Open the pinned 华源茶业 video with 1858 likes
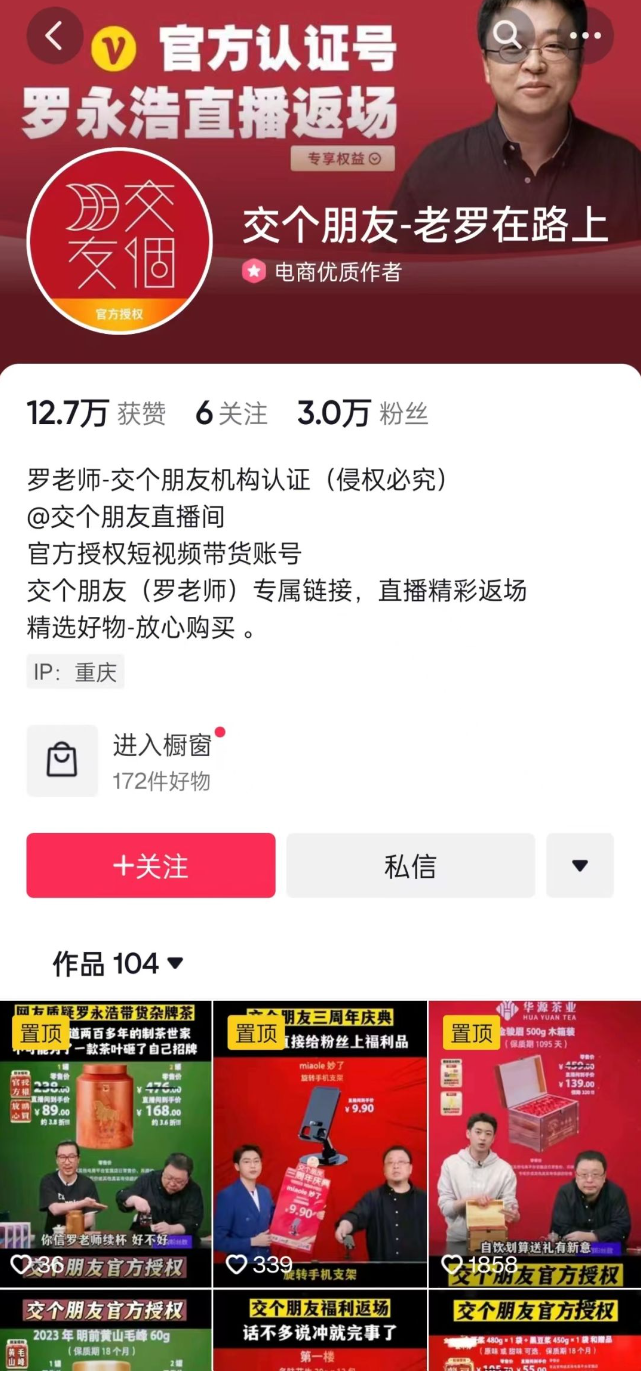 (534, 1143)
